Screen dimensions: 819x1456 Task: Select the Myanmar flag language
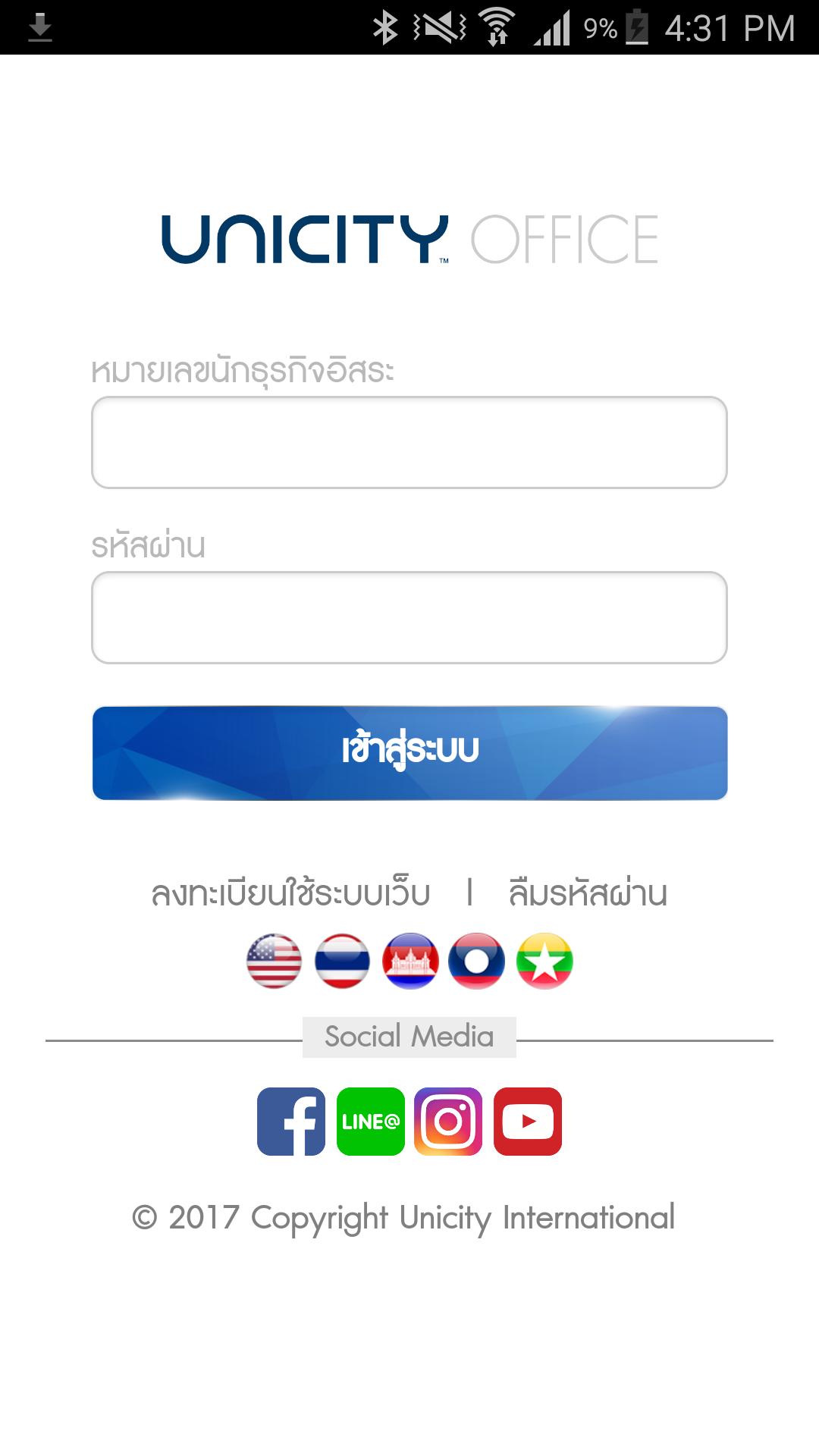click(x=544, y=961)
